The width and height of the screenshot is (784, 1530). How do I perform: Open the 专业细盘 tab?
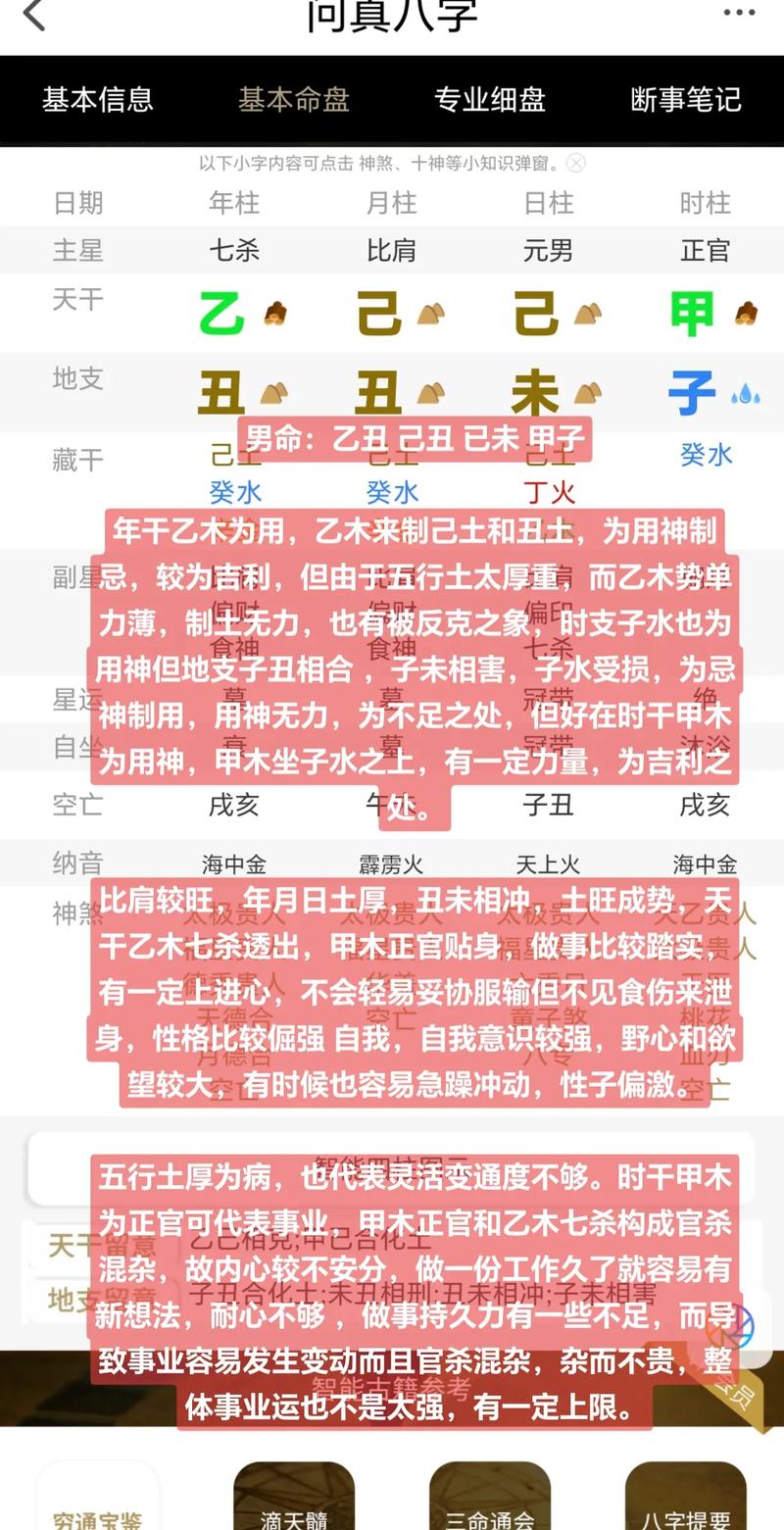[490, 99]
